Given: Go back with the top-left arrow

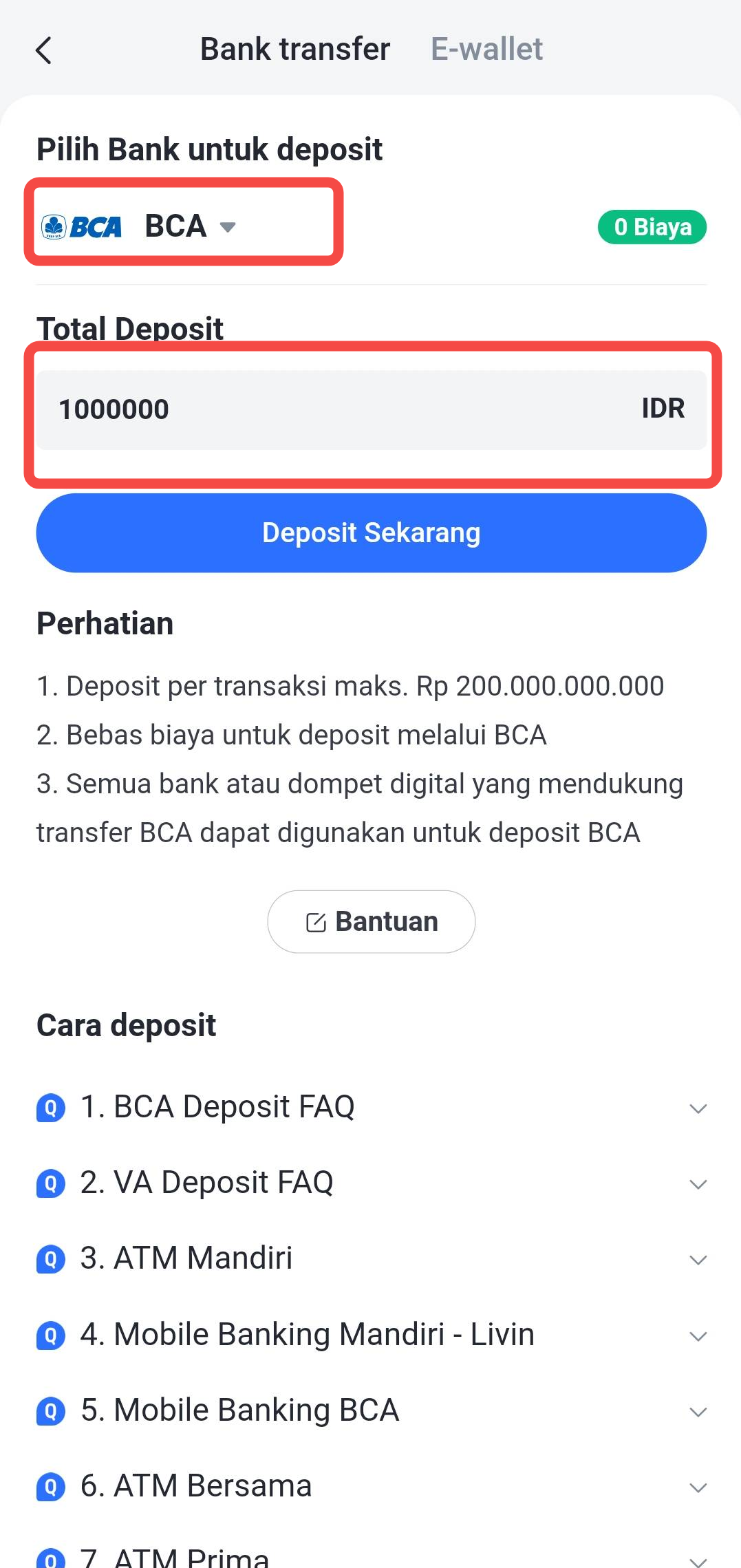Looking at the screenshot, I should click(x=43, y=50).
